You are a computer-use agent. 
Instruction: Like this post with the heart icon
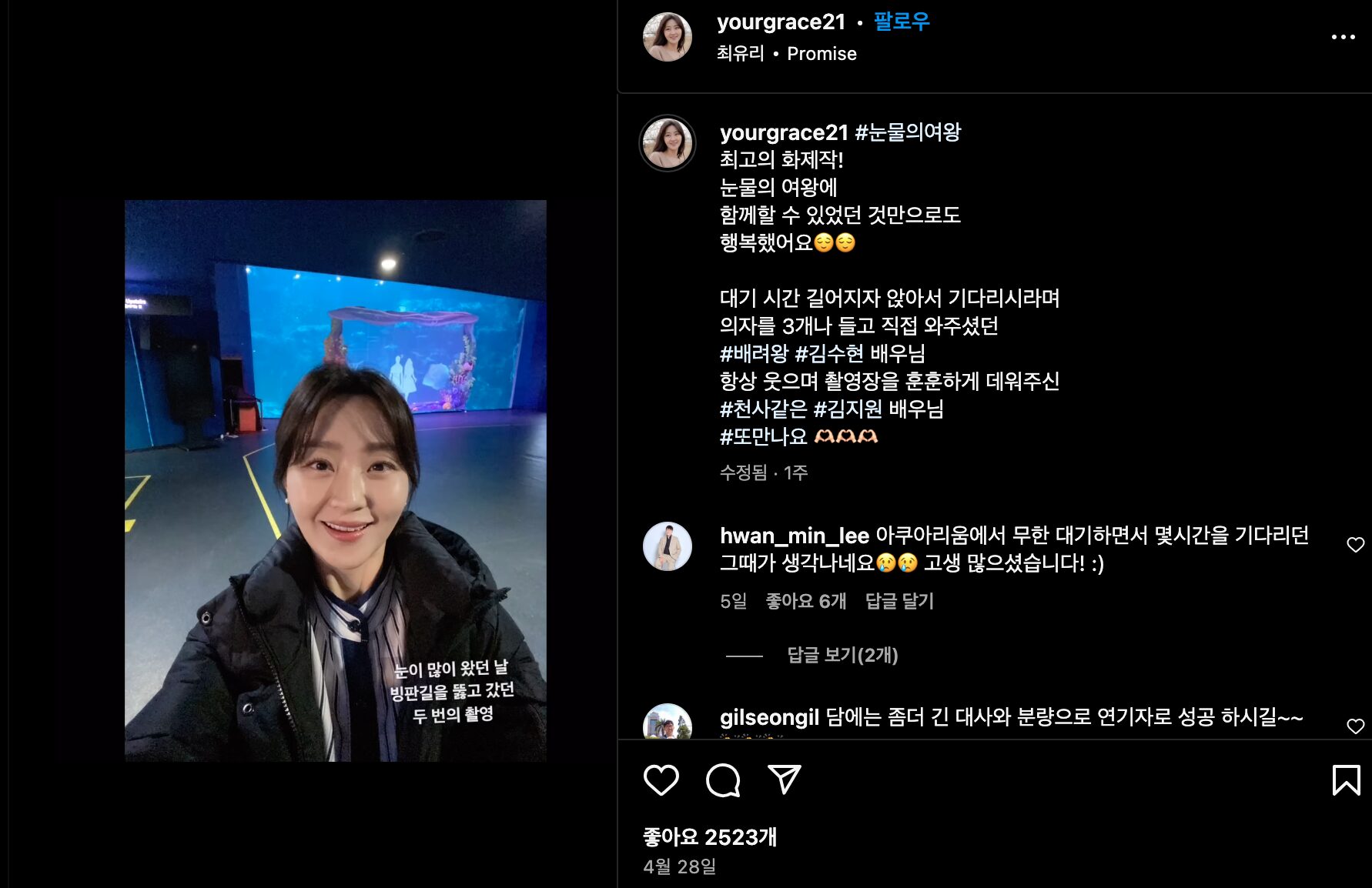(x=661, y=780)
